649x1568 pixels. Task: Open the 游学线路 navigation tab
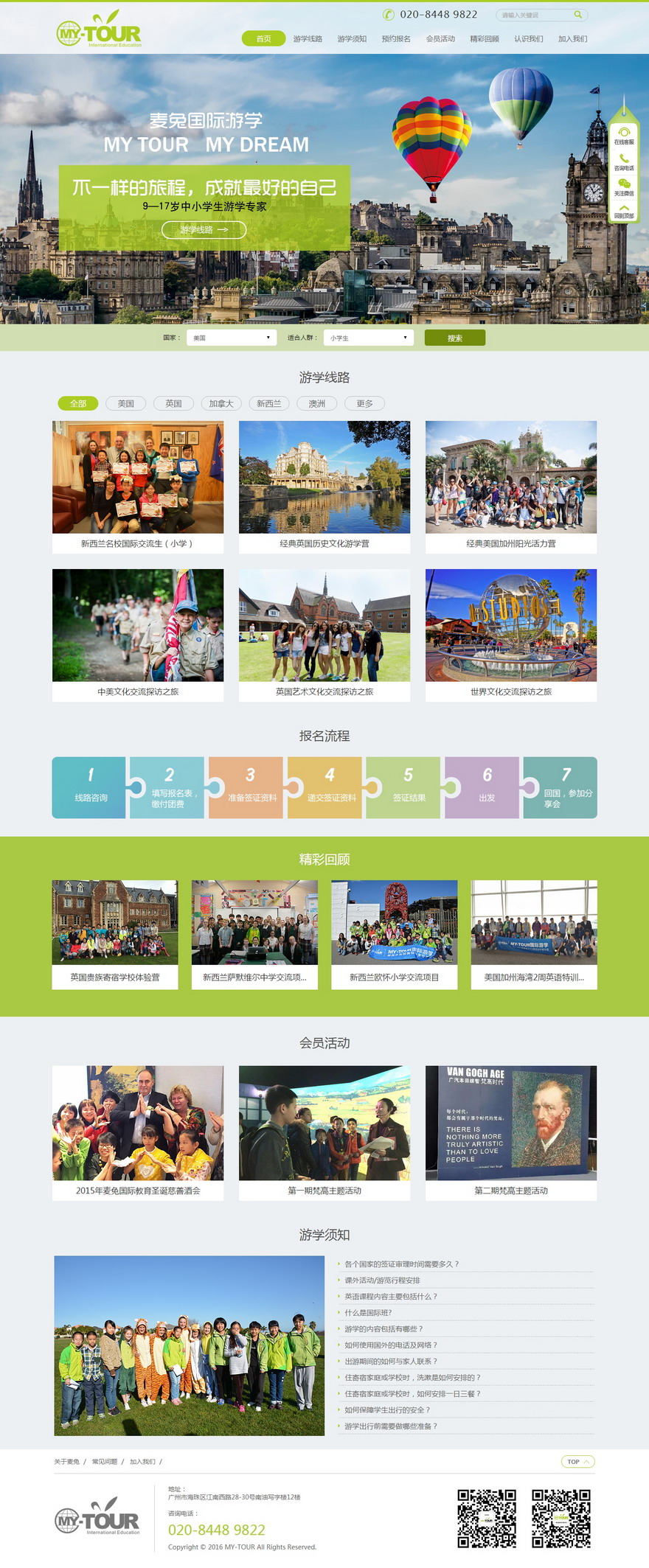pyautogui.click(x=308, y=39)
